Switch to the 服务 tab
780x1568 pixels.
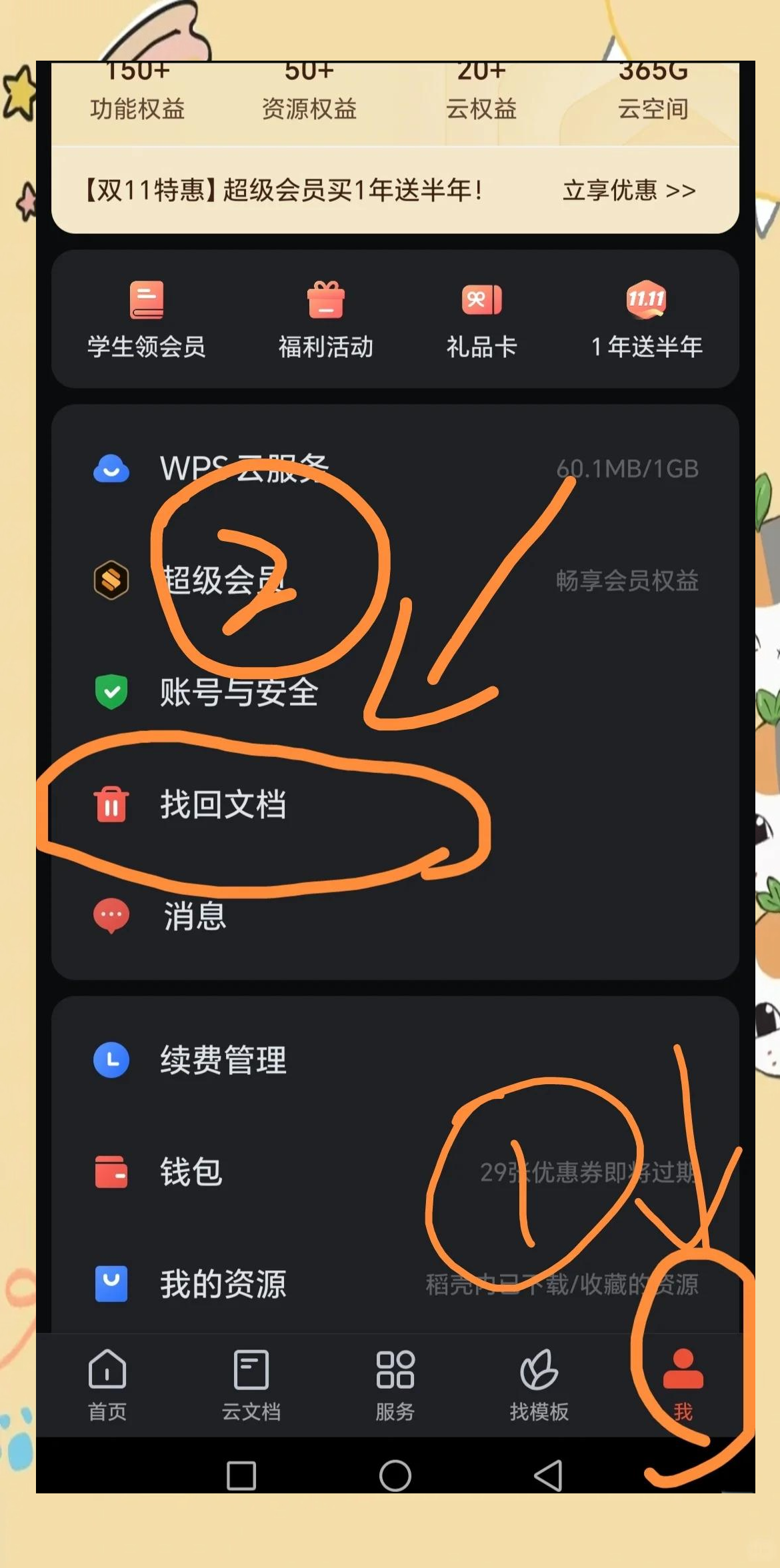(395, 1385)
